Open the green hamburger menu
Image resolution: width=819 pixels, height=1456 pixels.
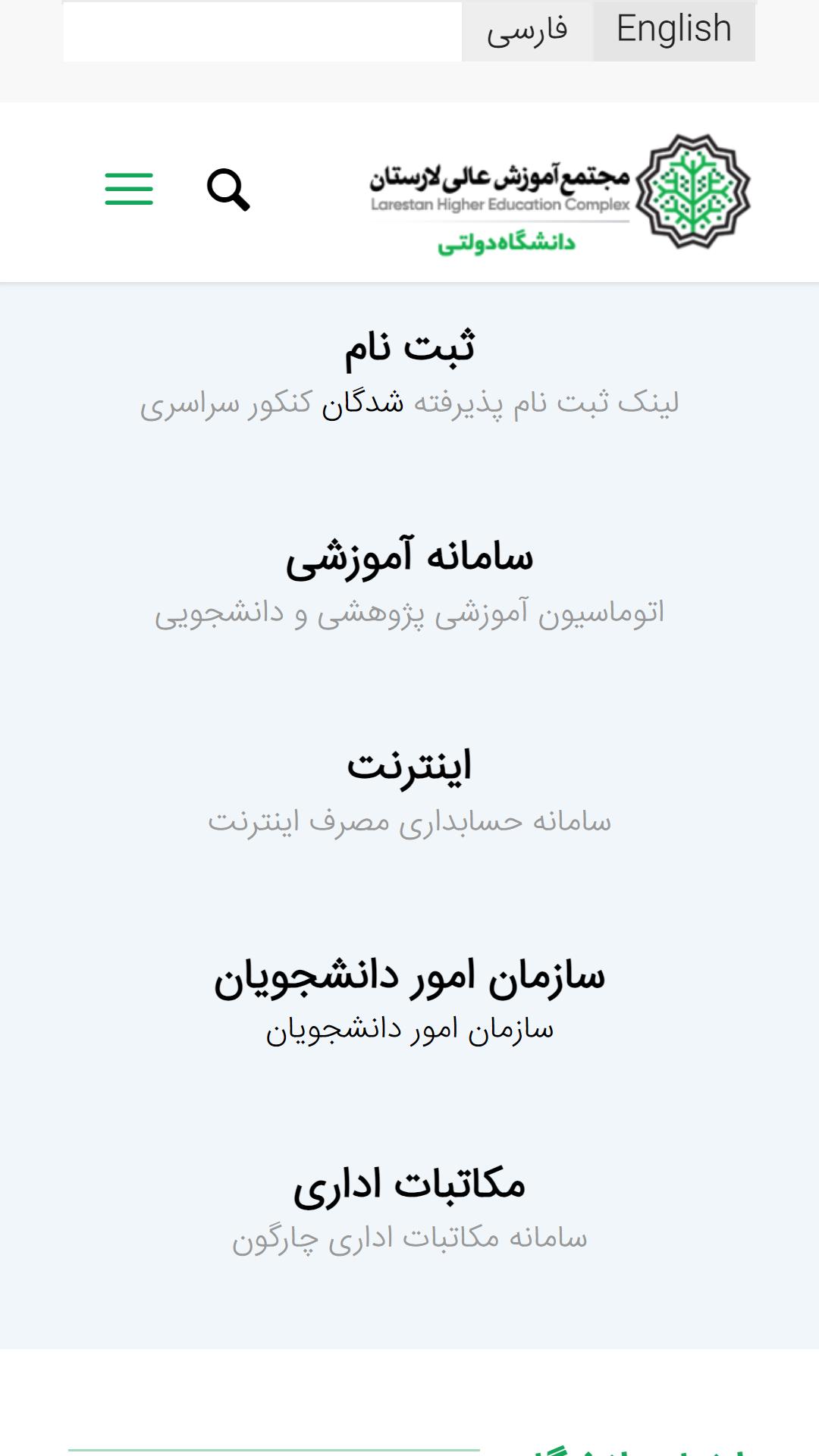pyautogui.click(x=129, y=189)
